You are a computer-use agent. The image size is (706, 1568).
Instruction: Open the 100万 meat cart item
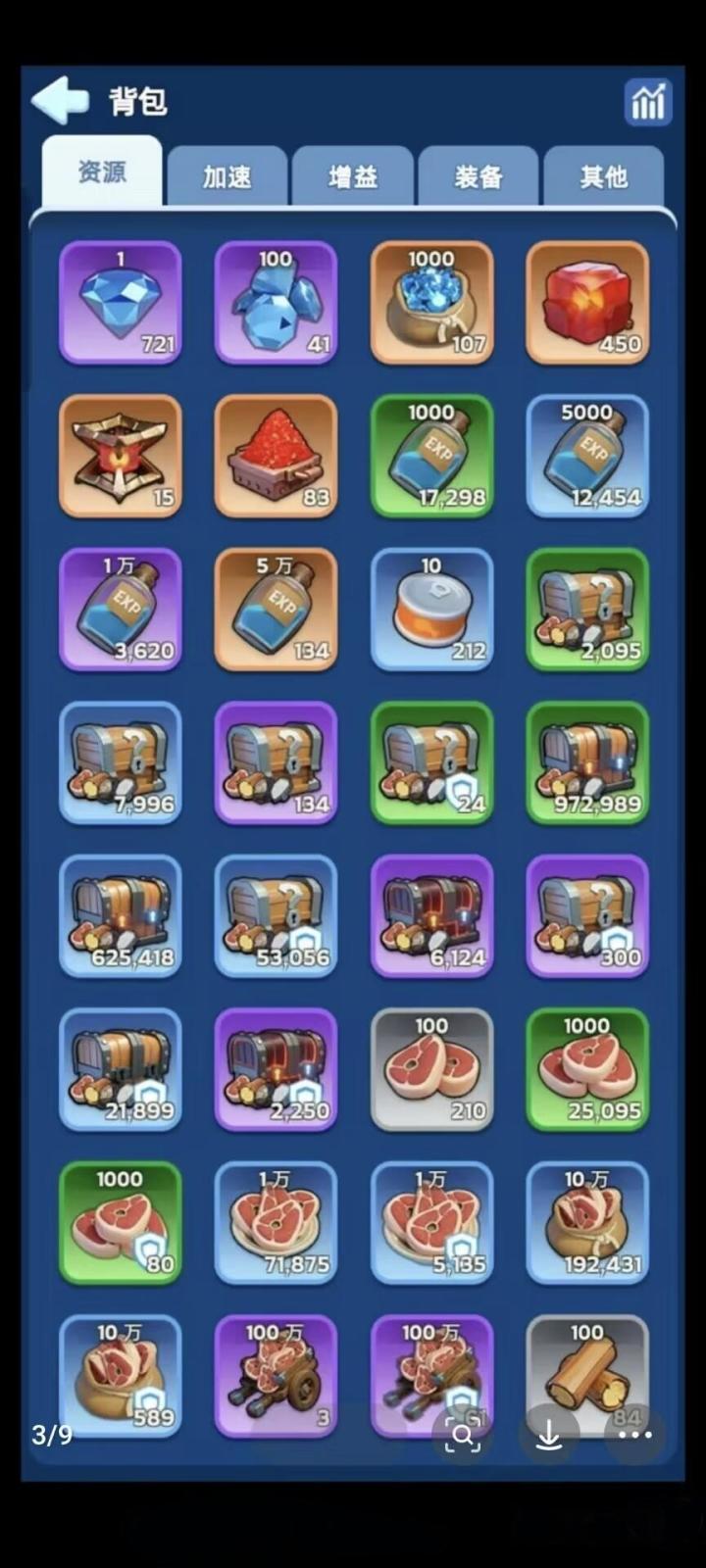click(x=276, y=1377)
